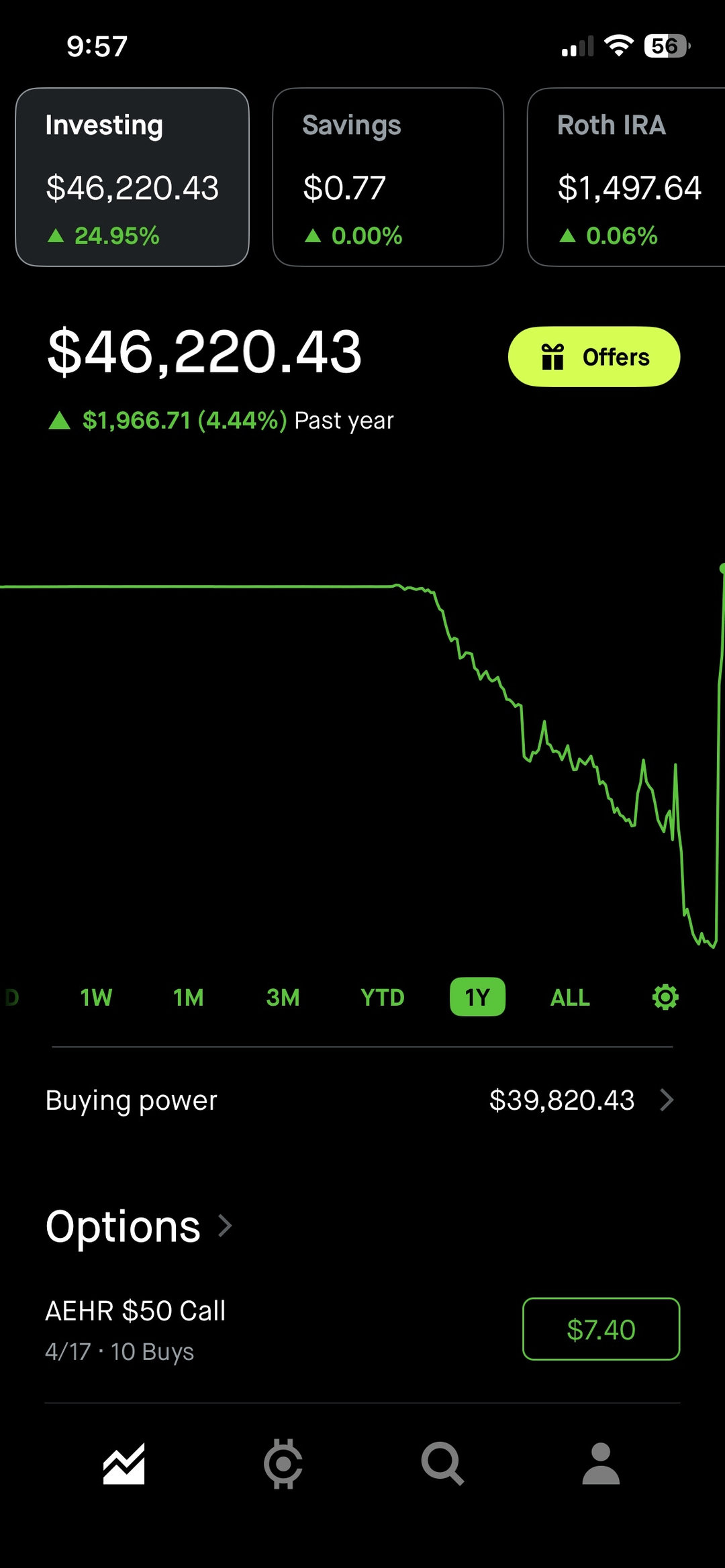
Task: Switch to the Savings account card
Action: (388, 177)
